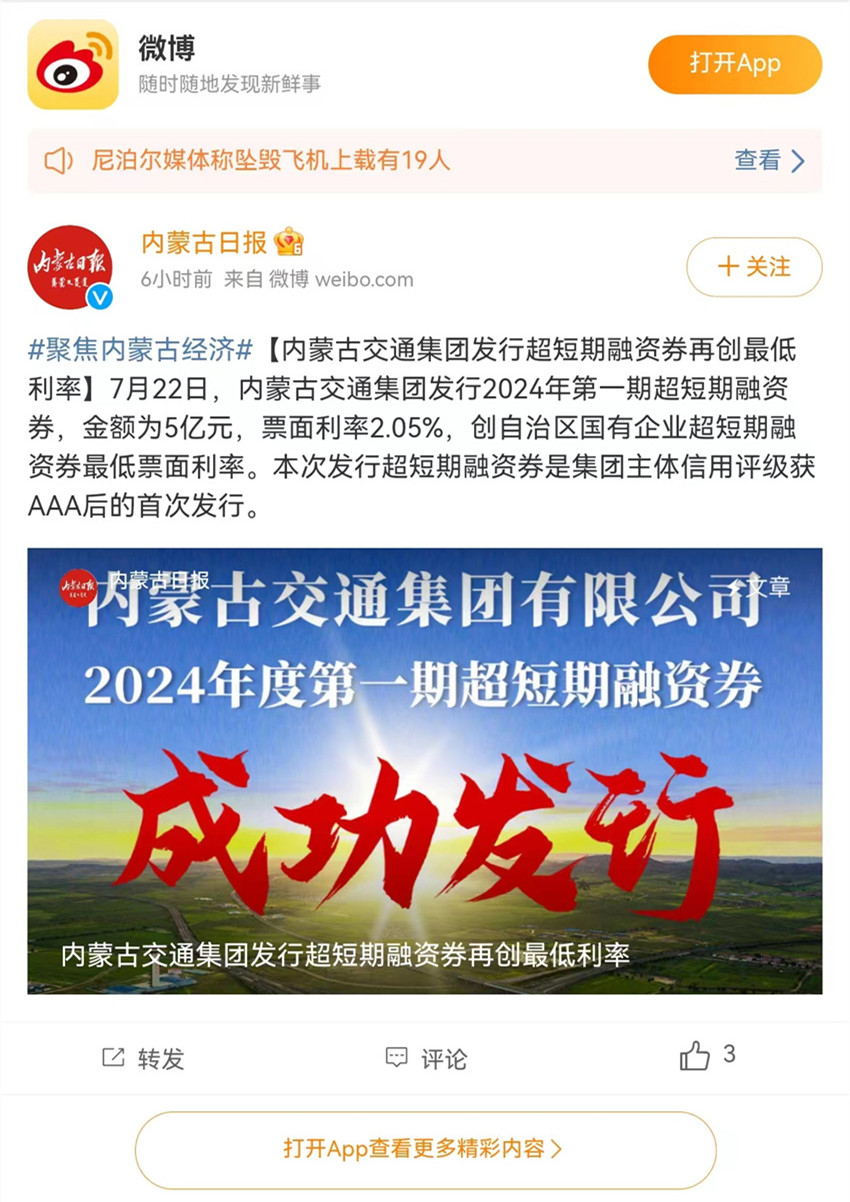The height and width of the screenshot is (1202, 850).
Task: Open comments via 评论
Action: pyautogui.click(x=426, y=1058)
